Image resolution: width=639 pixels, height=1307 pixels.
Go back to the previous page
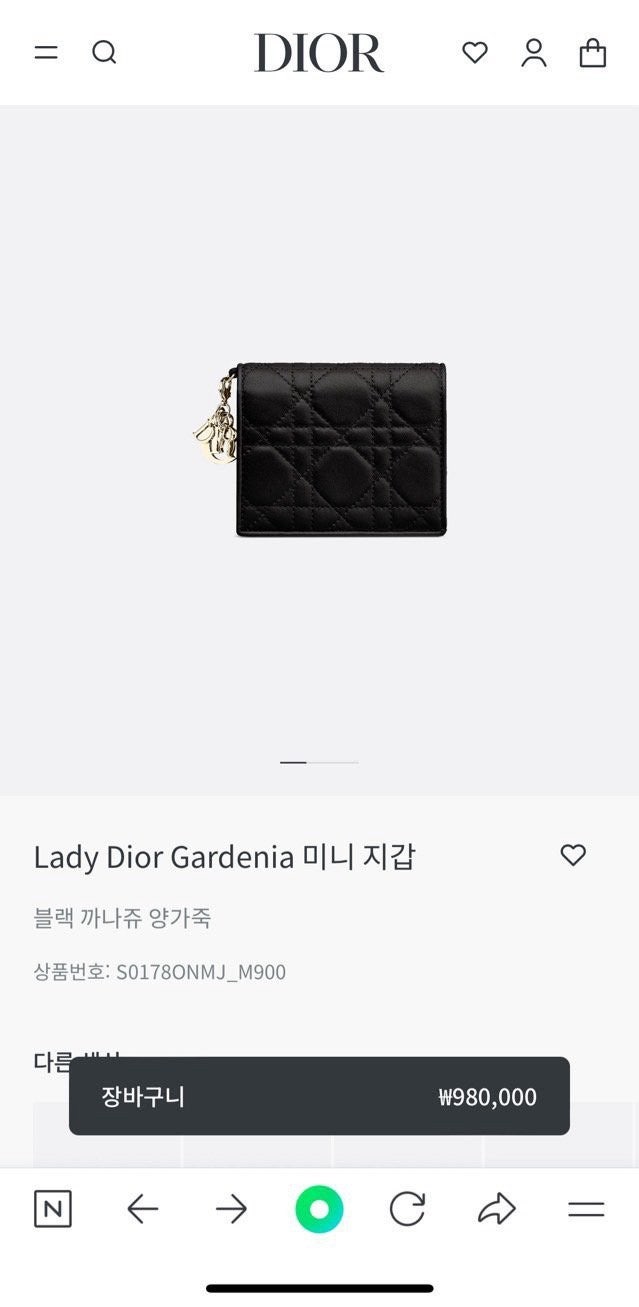coord(143,1210)
